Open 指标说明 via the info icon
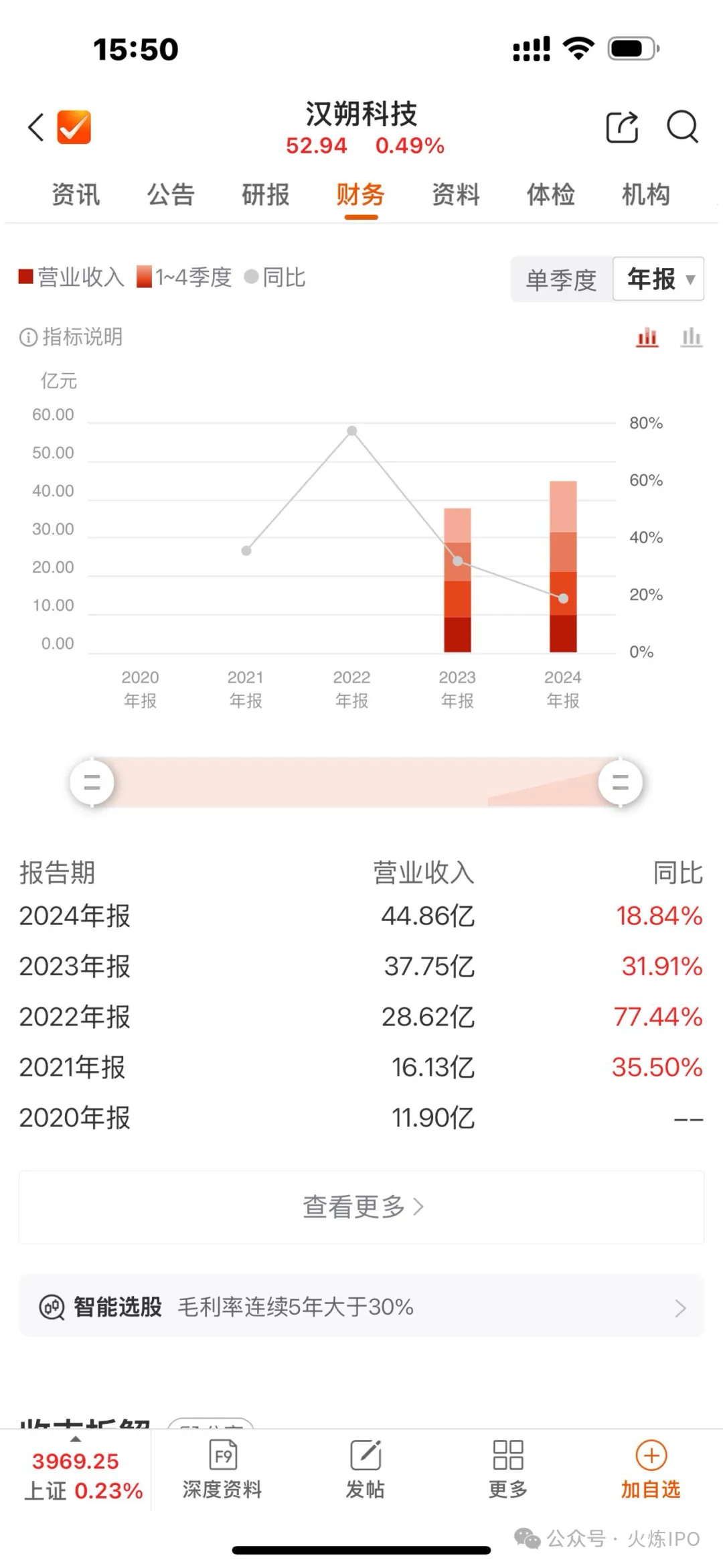The height and width of the screenshot is (1568, 723). click(x=27, y=338)
